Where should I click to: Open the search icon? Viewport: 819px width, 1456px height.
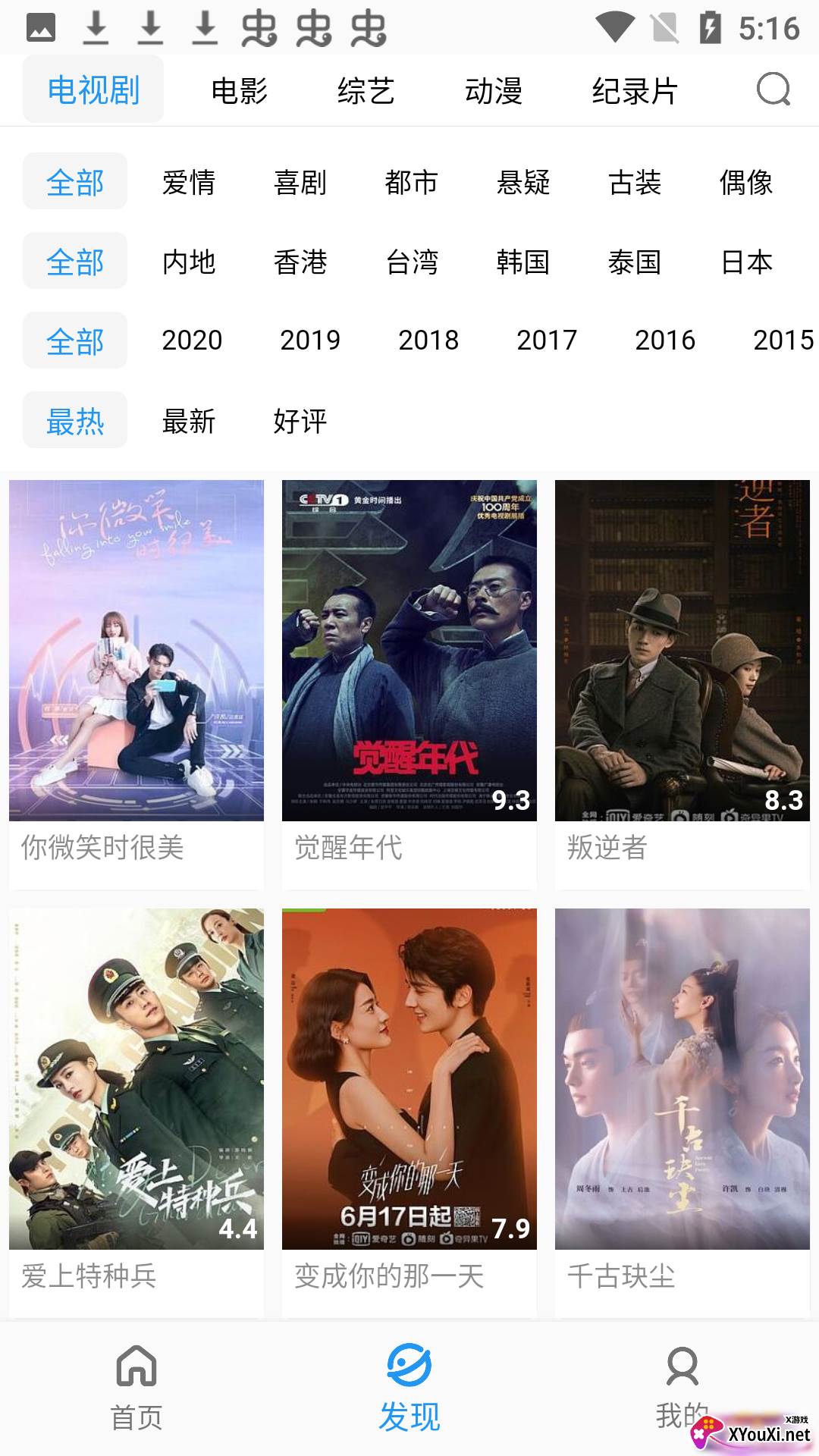click(773, 90)
